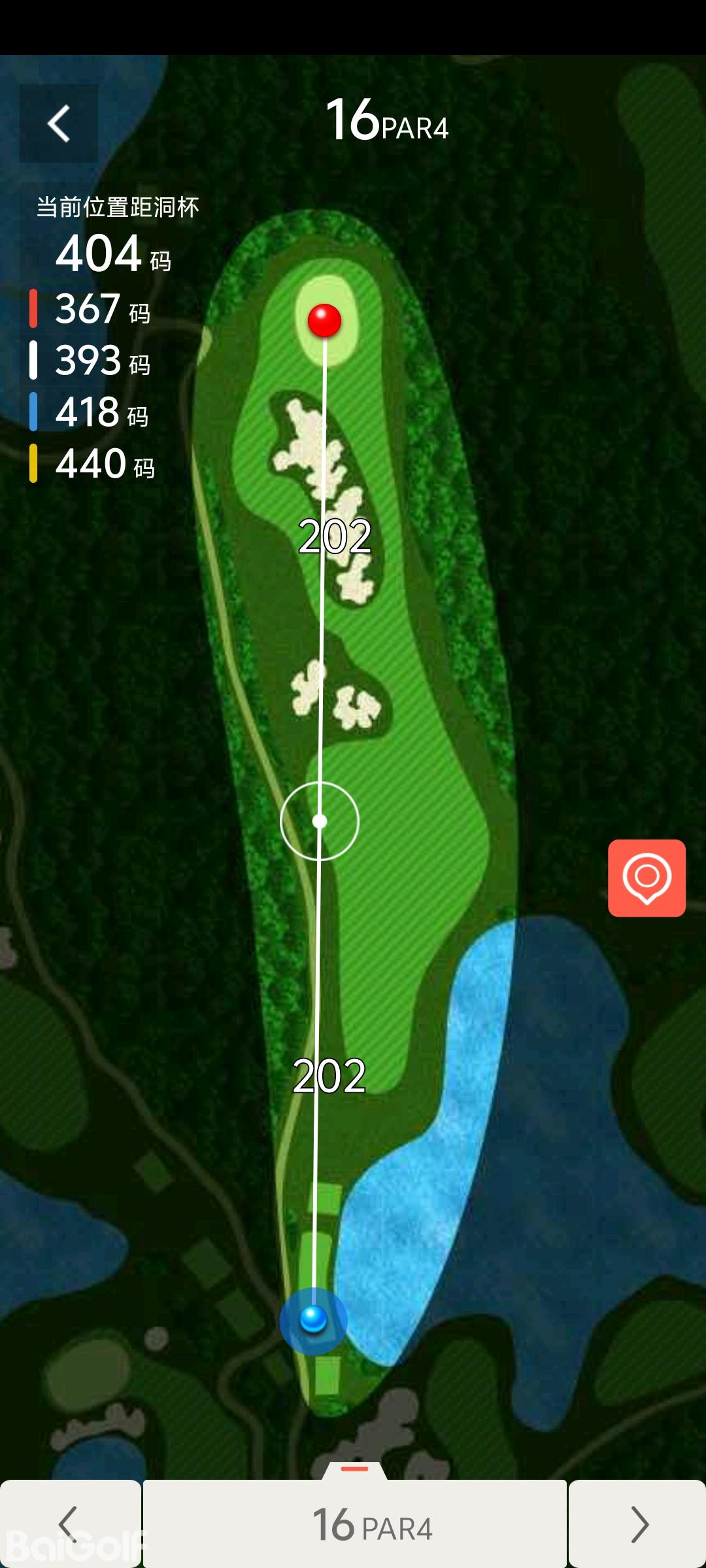
Task: Tap the red locate-me pin button
Action: (x=647, y=877)
